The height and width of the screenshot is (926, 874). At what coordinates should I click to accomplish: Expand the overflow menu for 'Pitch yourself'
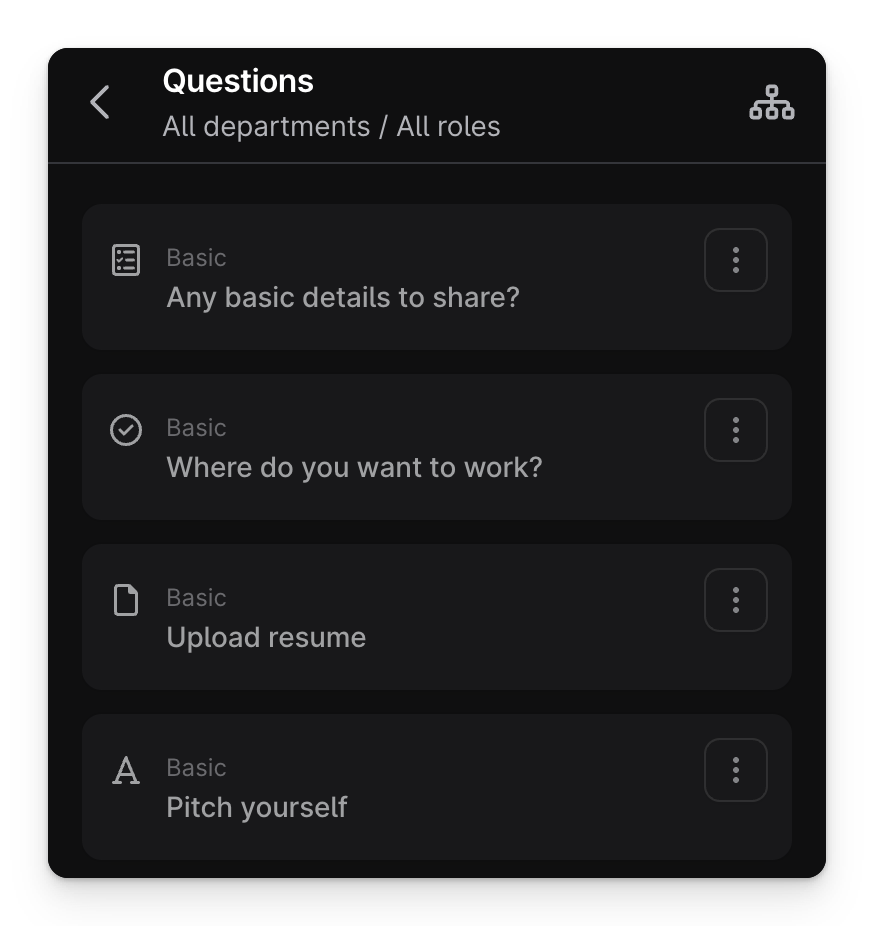click(x=735, y=770)
